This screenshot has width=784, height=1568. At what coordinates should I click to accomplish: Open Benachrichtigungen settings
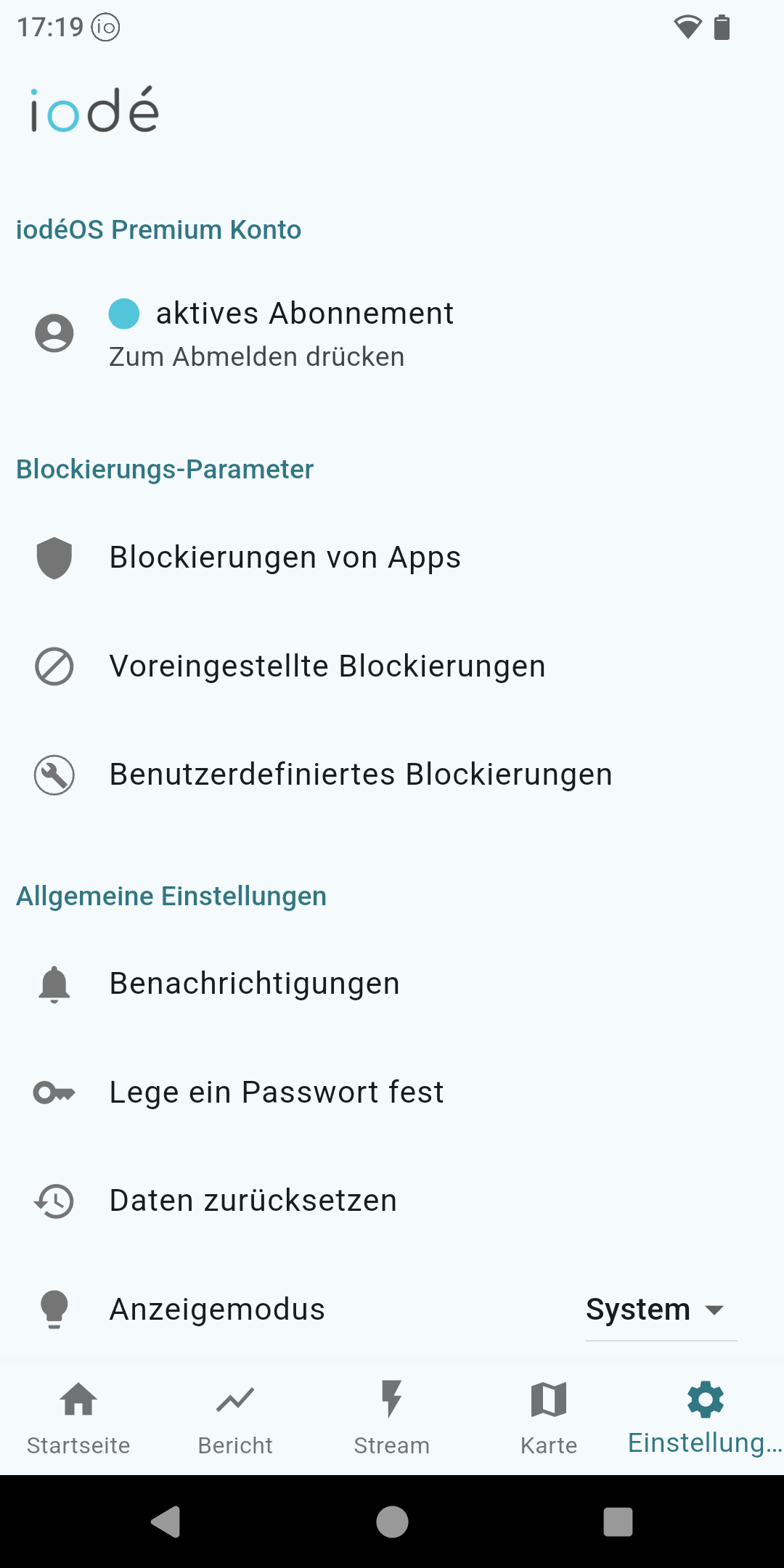click(x=392, y=984)
